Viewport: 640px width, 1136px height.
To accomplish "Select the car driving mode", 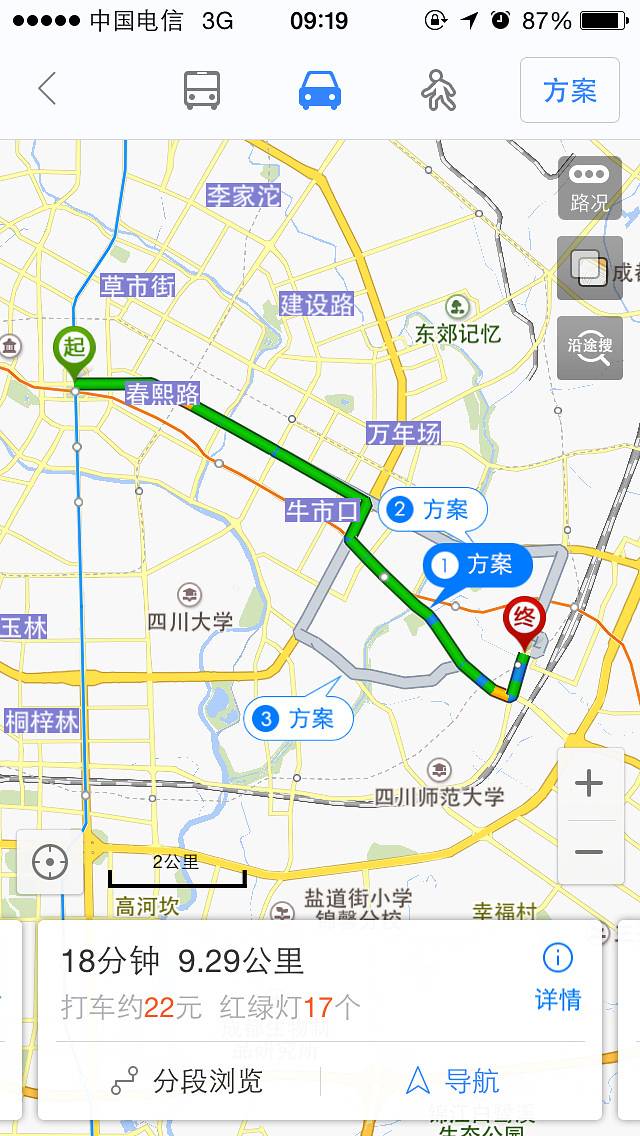I will coord(320,91).
